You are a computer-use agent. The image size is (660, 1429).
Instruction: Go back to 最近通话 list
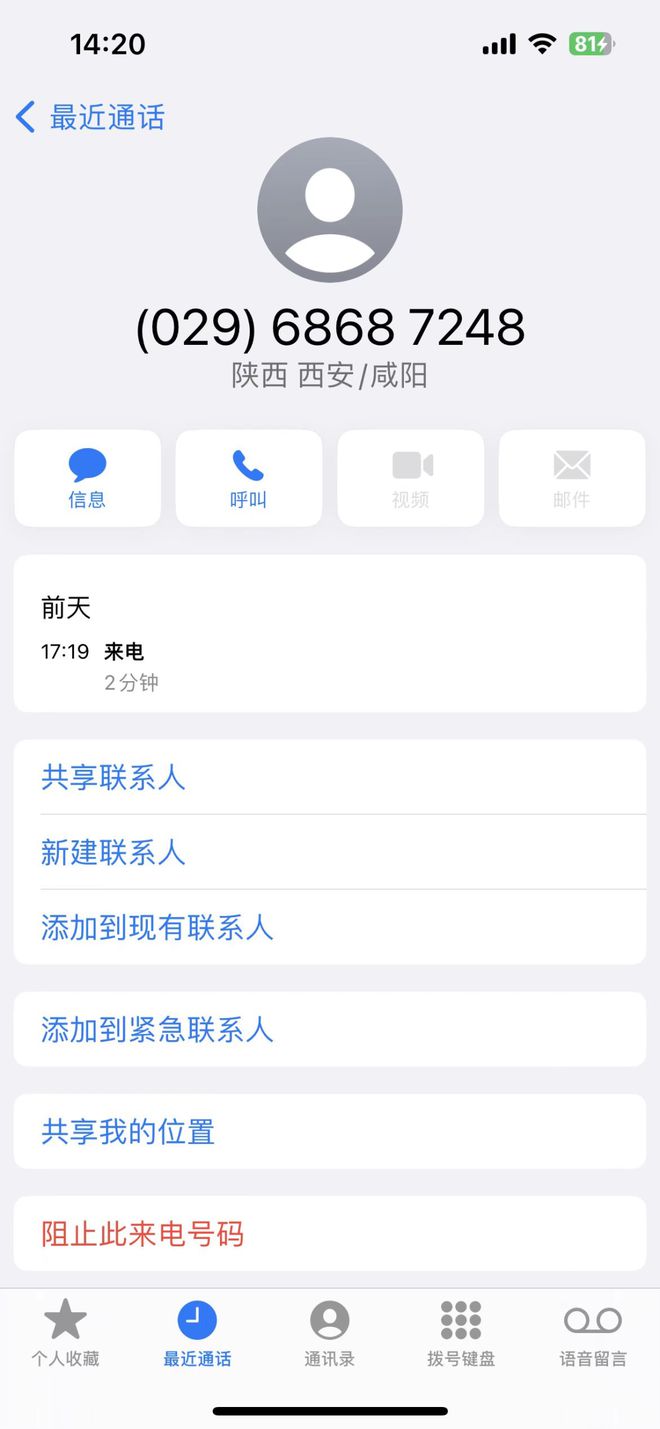point(90,118)
